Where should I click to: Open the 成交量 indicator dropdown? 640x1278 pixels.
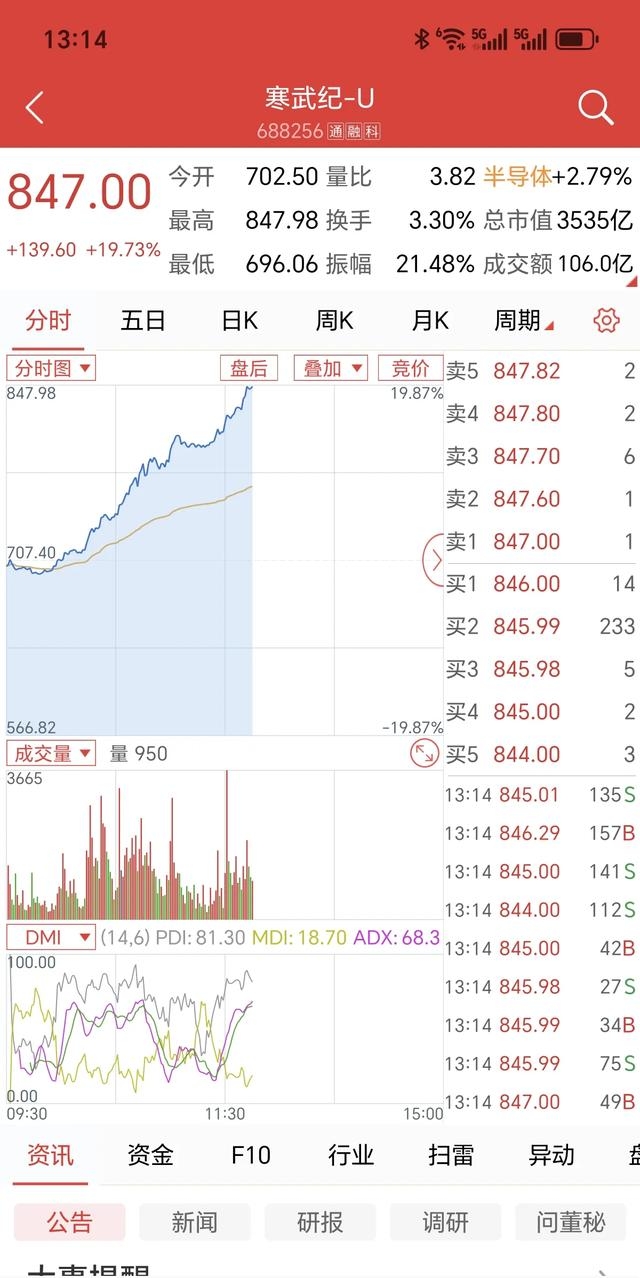(x=51, y=753)
